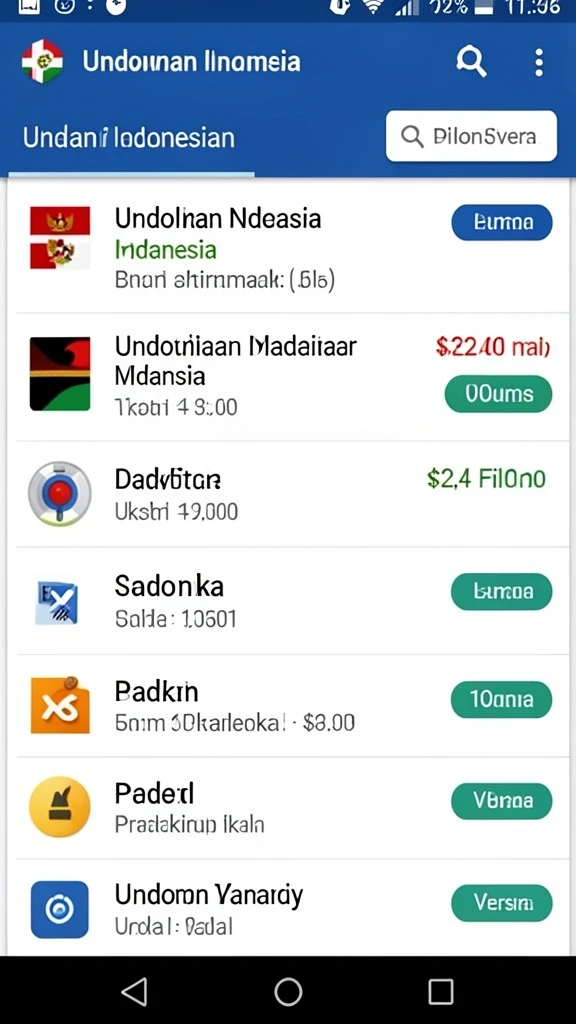Viewport: 576px width, 1024px height.
Task: Select the Undani Indonesian tab
Action: (x=129, y=138)
